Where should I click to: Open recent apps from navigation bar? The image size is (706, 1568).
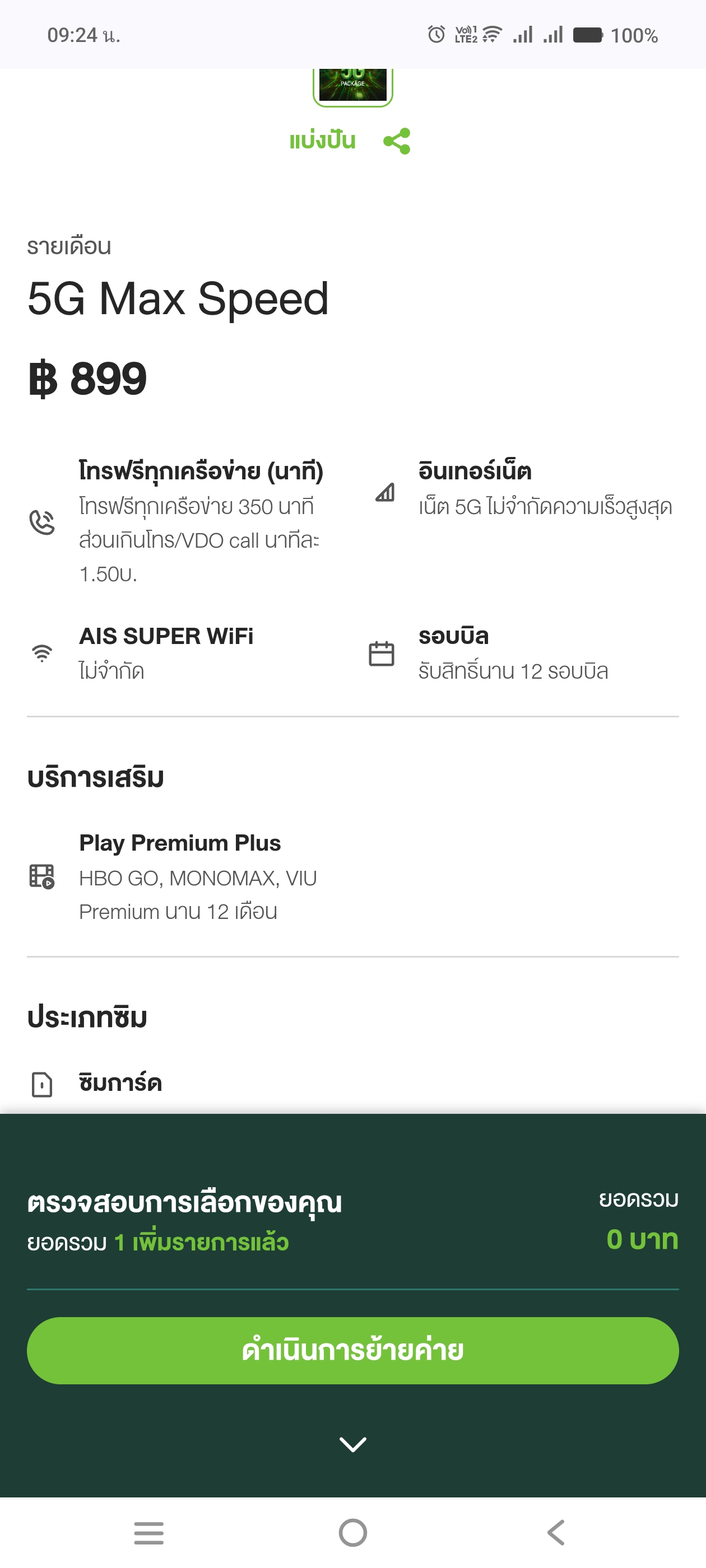tap(148, 1532)
